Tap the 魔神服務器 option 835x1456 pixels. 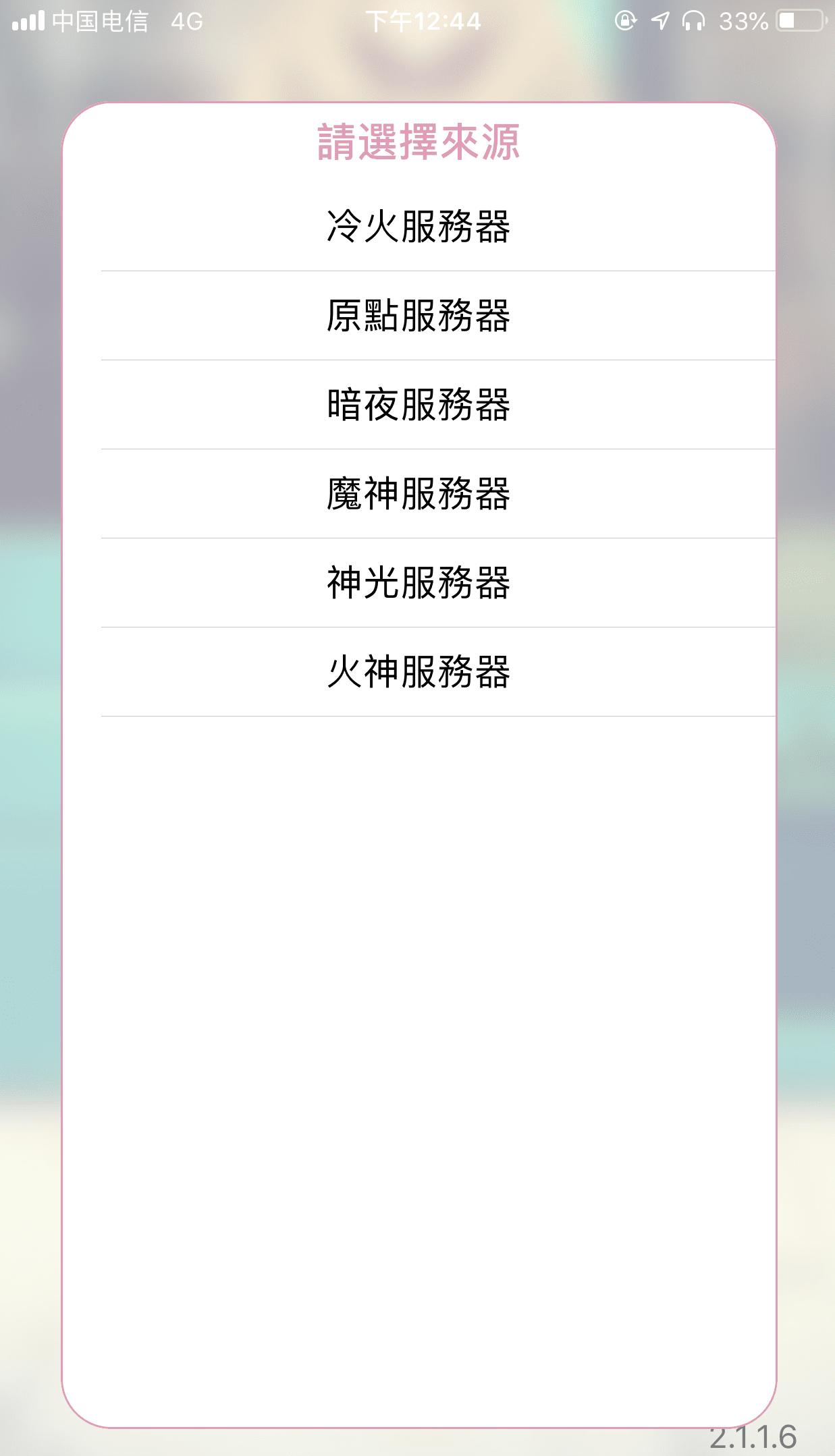[x=419, y=494]
